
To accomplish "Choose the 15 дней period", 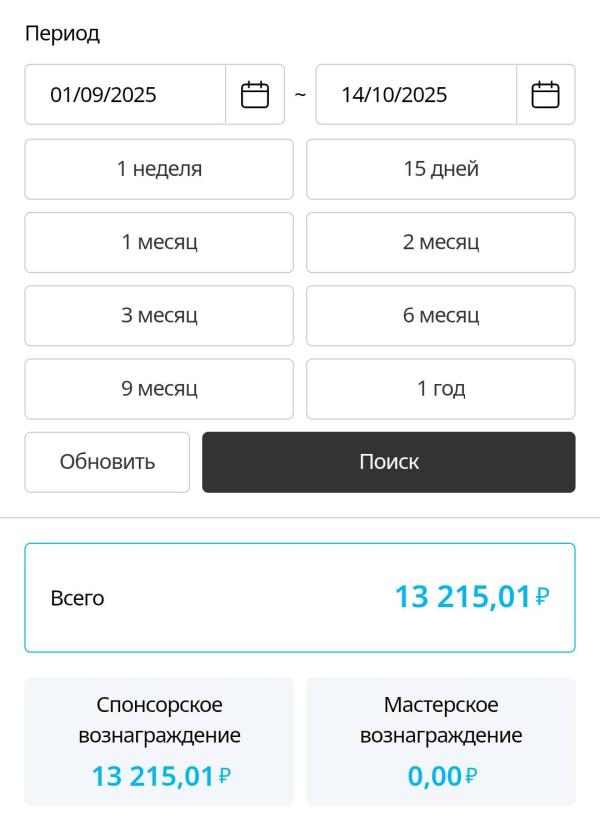I will 441,169.
